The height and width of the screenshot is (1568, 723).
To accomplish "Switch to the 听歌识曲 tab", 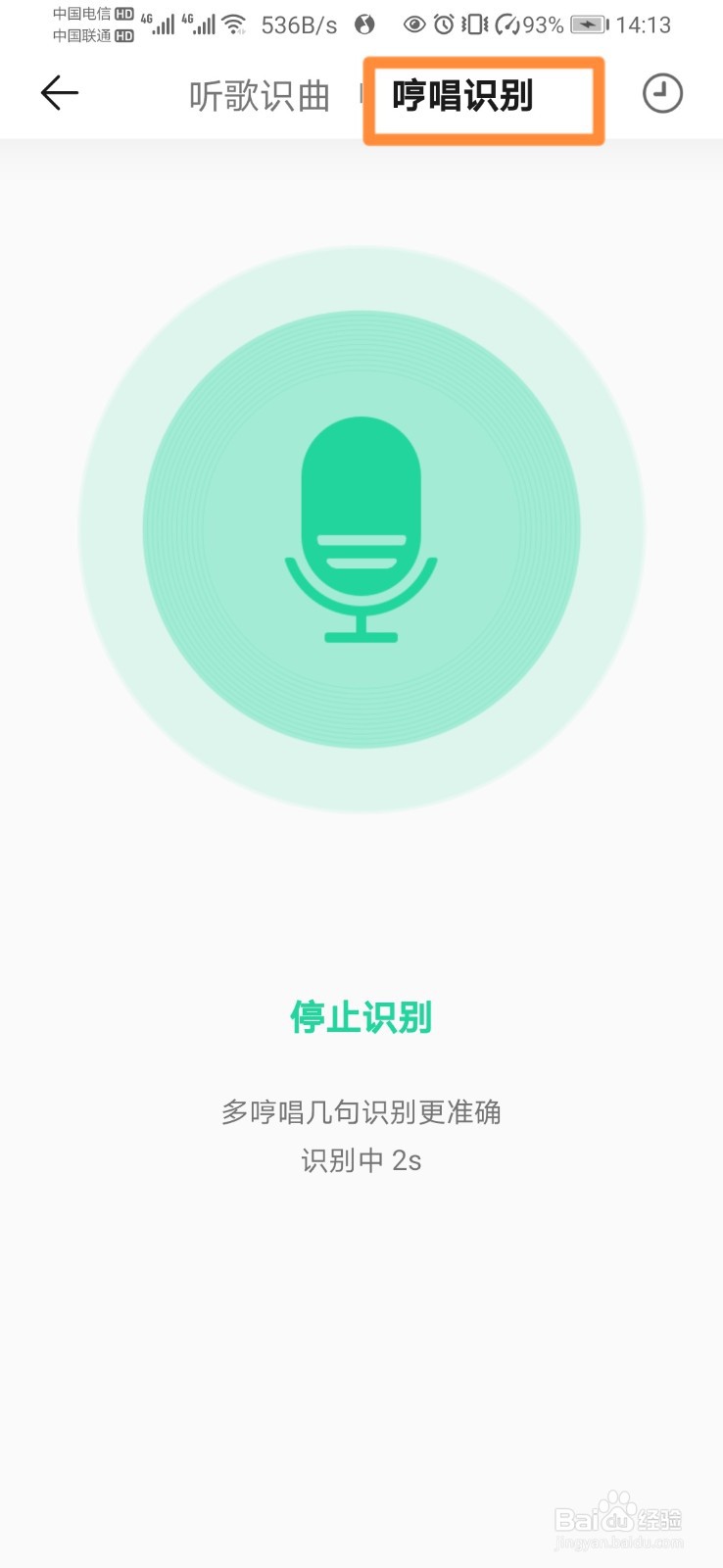I will coord(260,96).
